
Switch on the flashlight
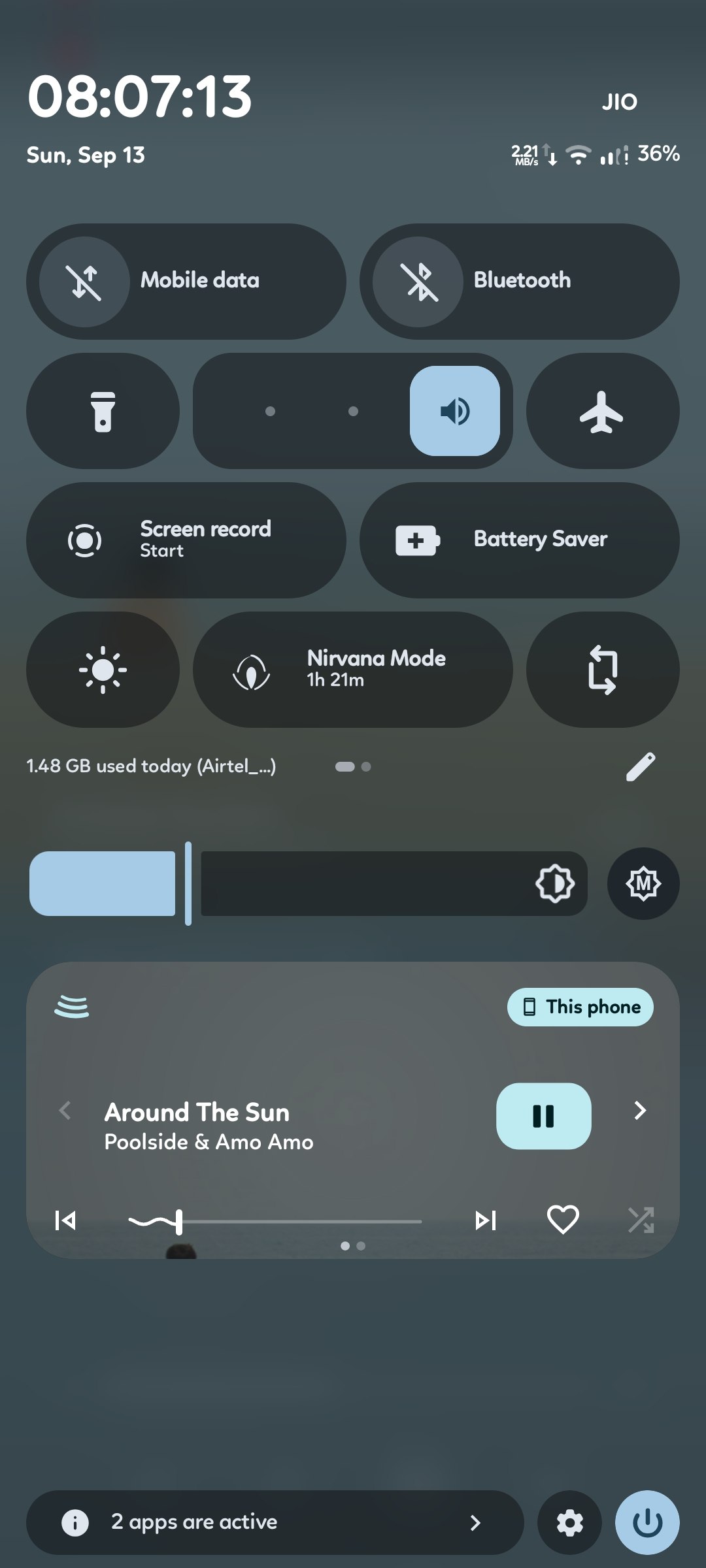pos(103,411)
